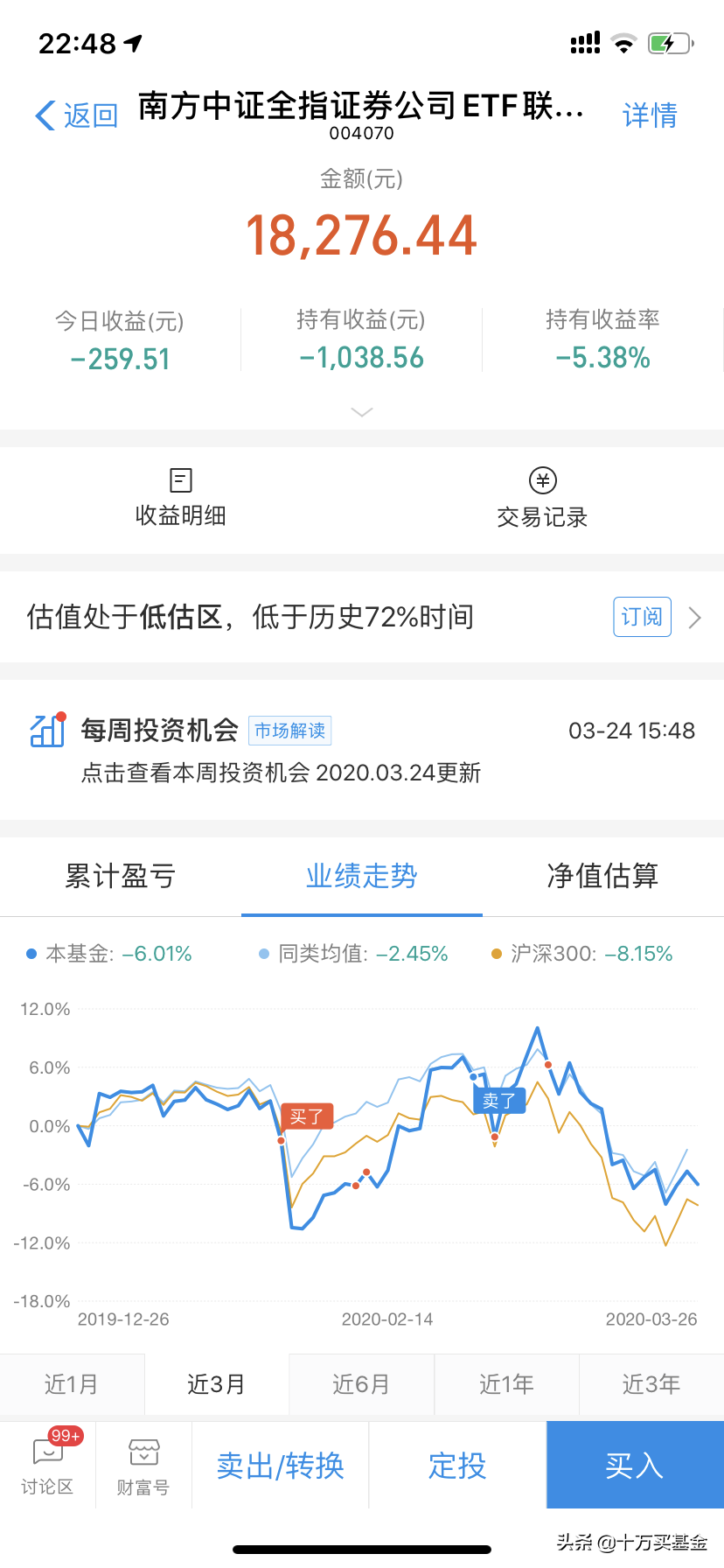Open 交易记录 transaction records
The height and width of the screenshot is (1568, 724).
542,499
